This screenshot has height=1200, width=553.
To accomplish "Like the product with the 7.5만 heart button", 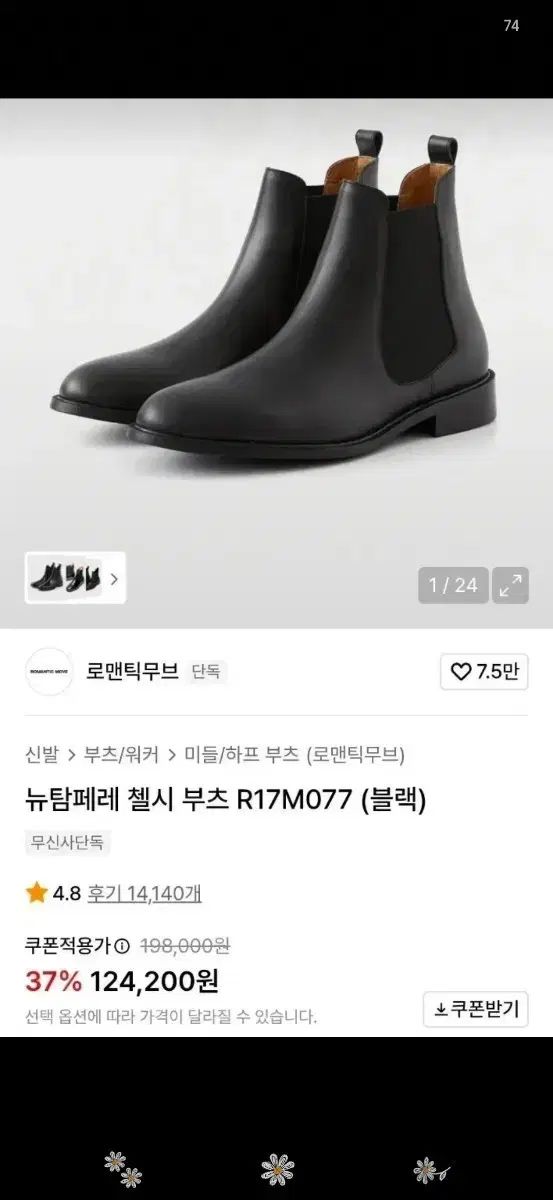I will click(x=484, y=672).
